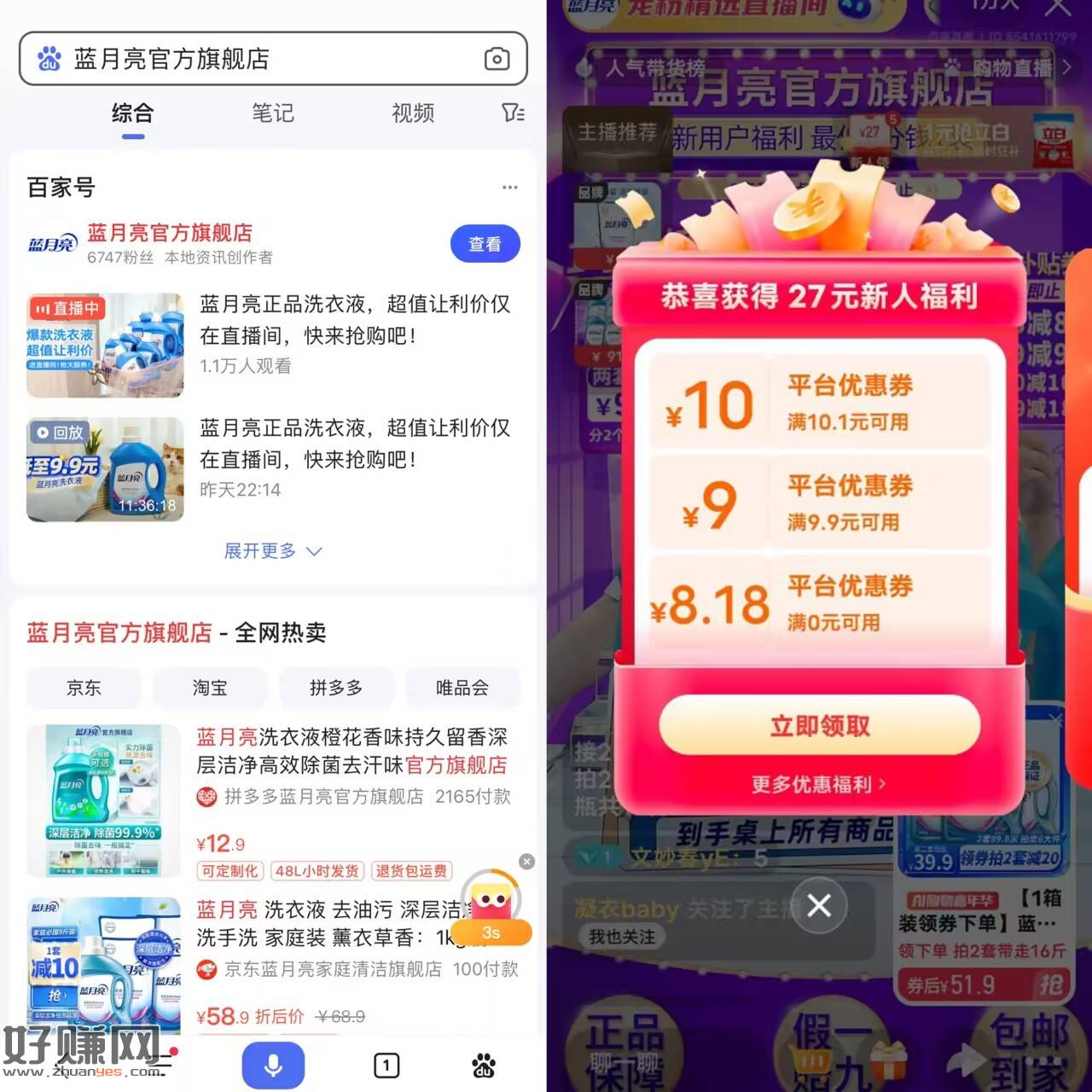
Task: Select the 京东 platform chip
Action: pyautogui.click(x=84, y=688)
